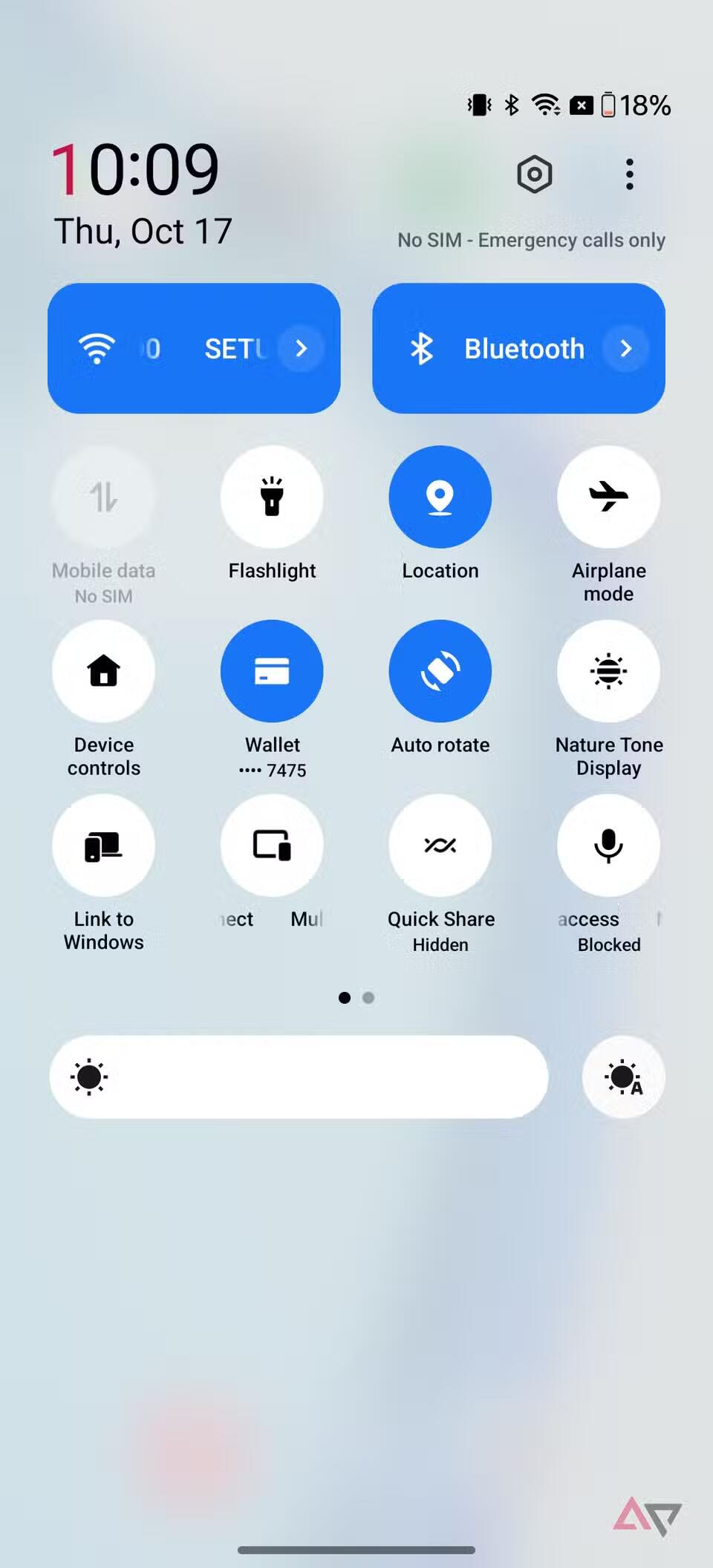Image resolution: width=713 pixels, height=1568 pixels.
Task: Open settings via the gear icon
Action: pos(534,174)
